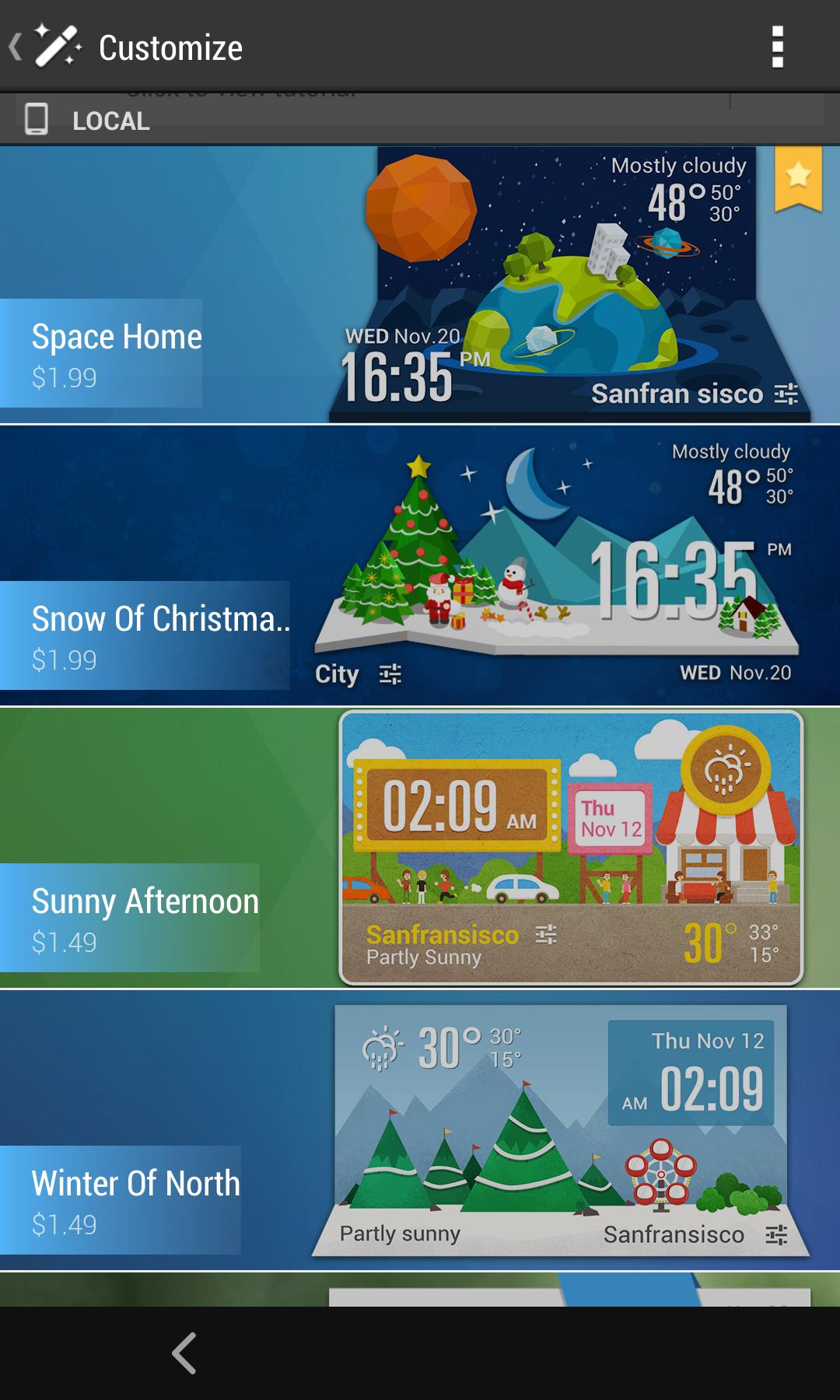Tap the system back button
The height and width of the screenshot is (1400, 840).
pyautogui.click(x=184, y=1353)
